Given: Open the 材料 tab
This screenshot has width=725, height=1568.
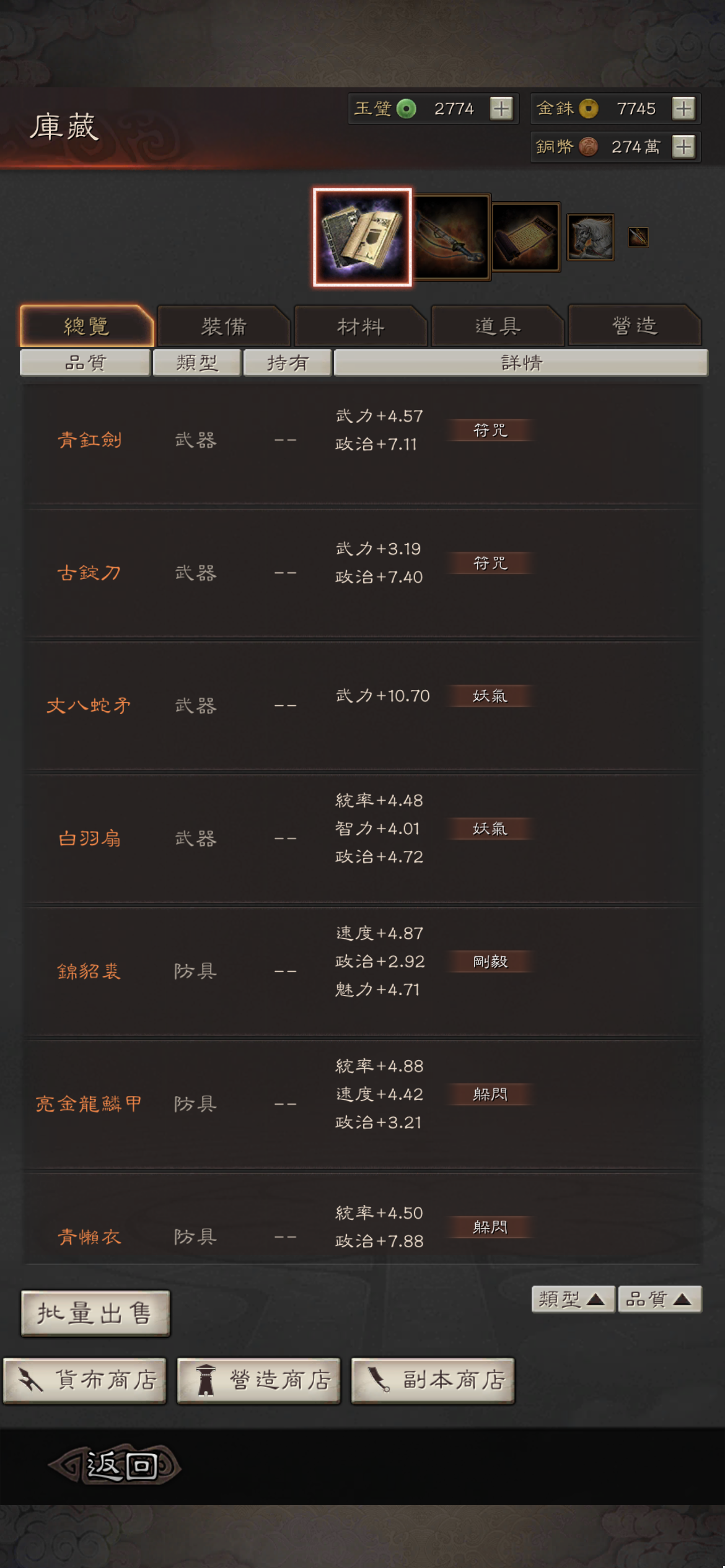Looking at the screenshot, I should click(361, 326).
